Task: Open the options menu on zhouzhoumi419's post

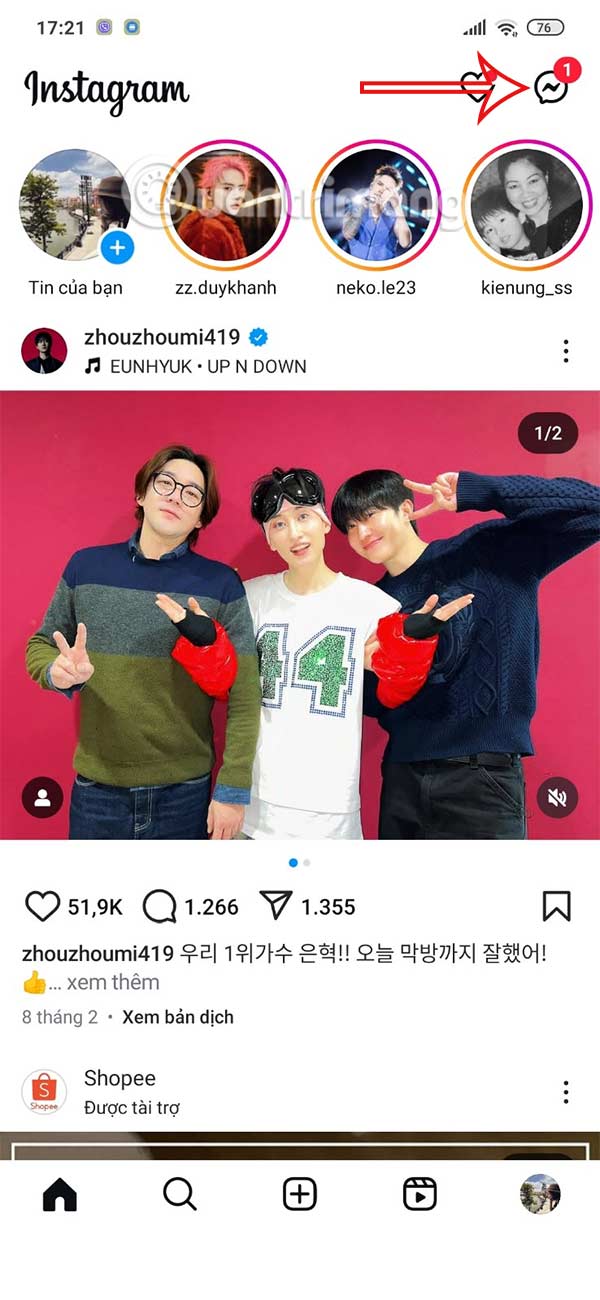Action: [x=566, y=351]
